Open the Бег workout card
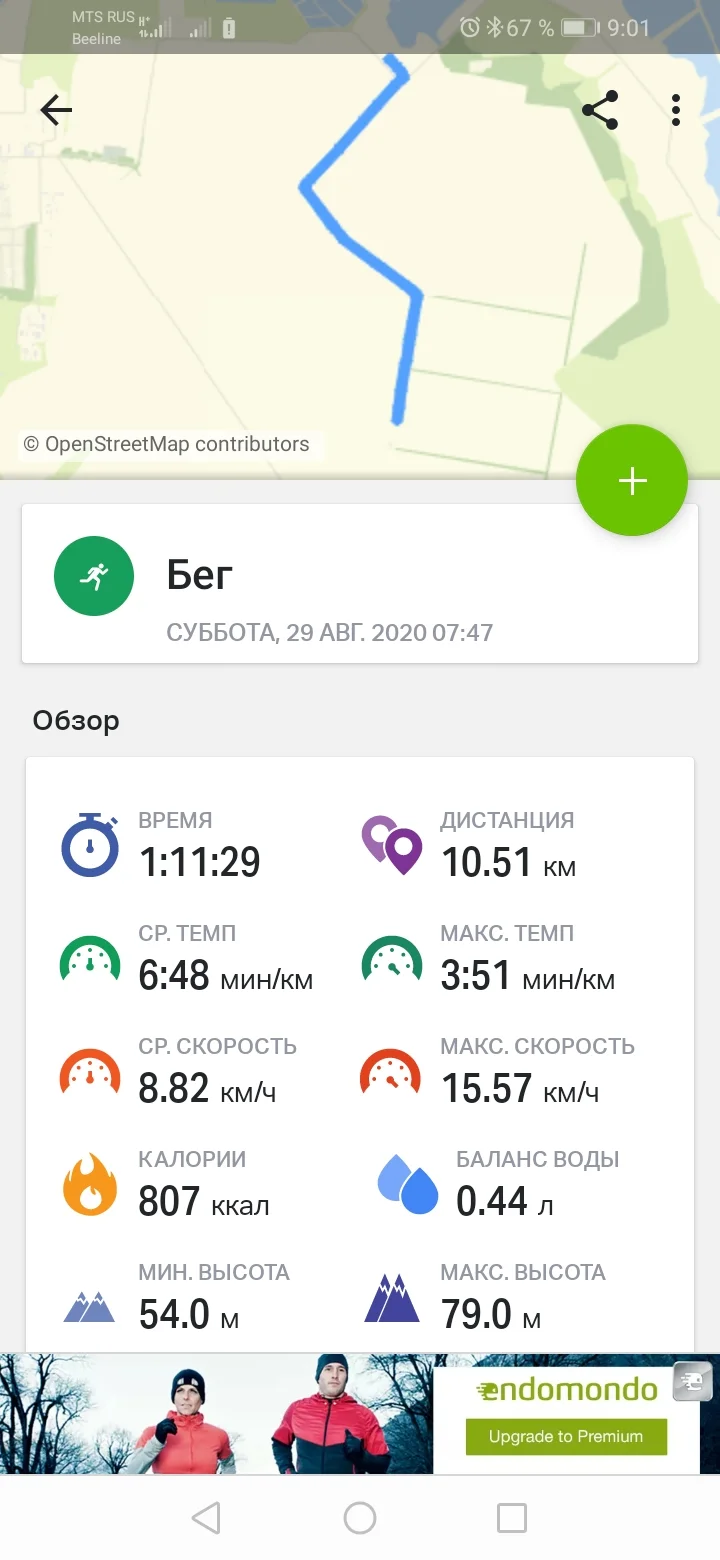 360,583
